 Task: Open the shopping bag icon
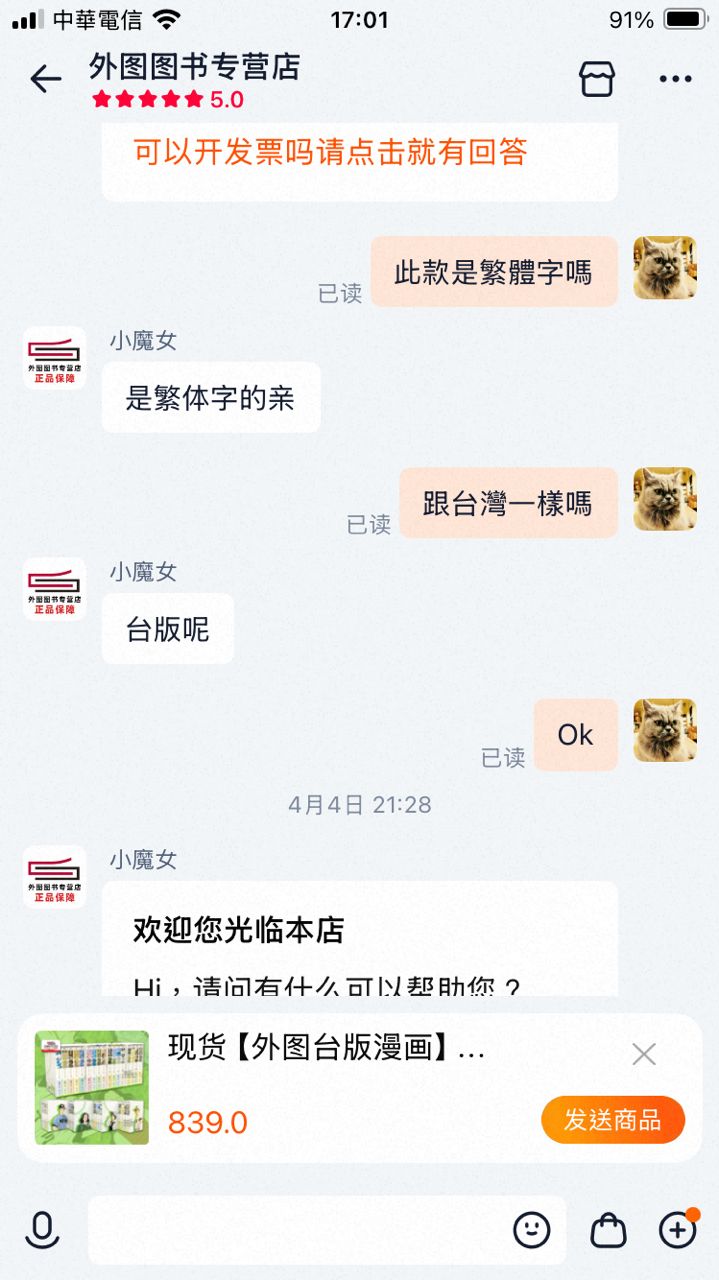coord(608,1230)
